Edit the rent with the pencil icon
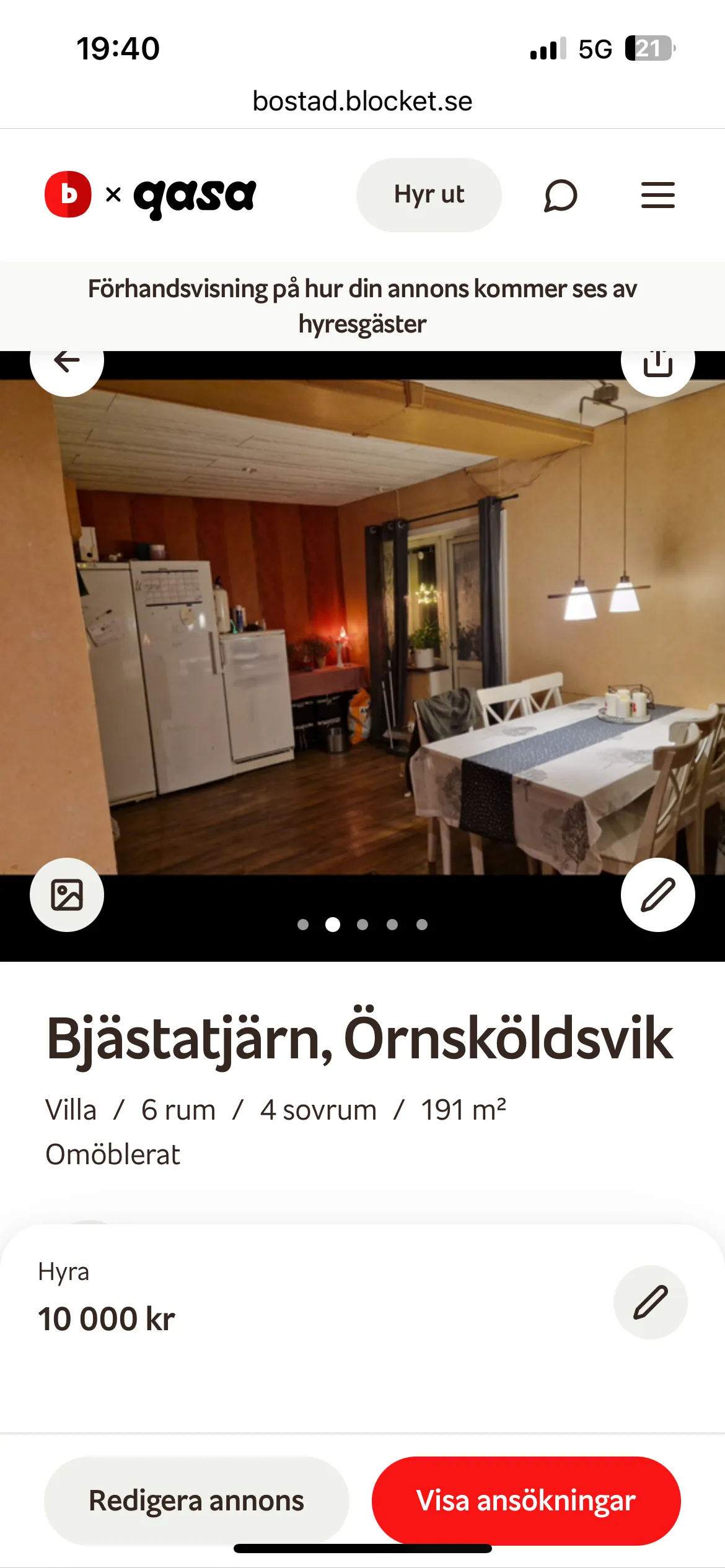This screenshot has width=725, height=1568. point(650,1302)
